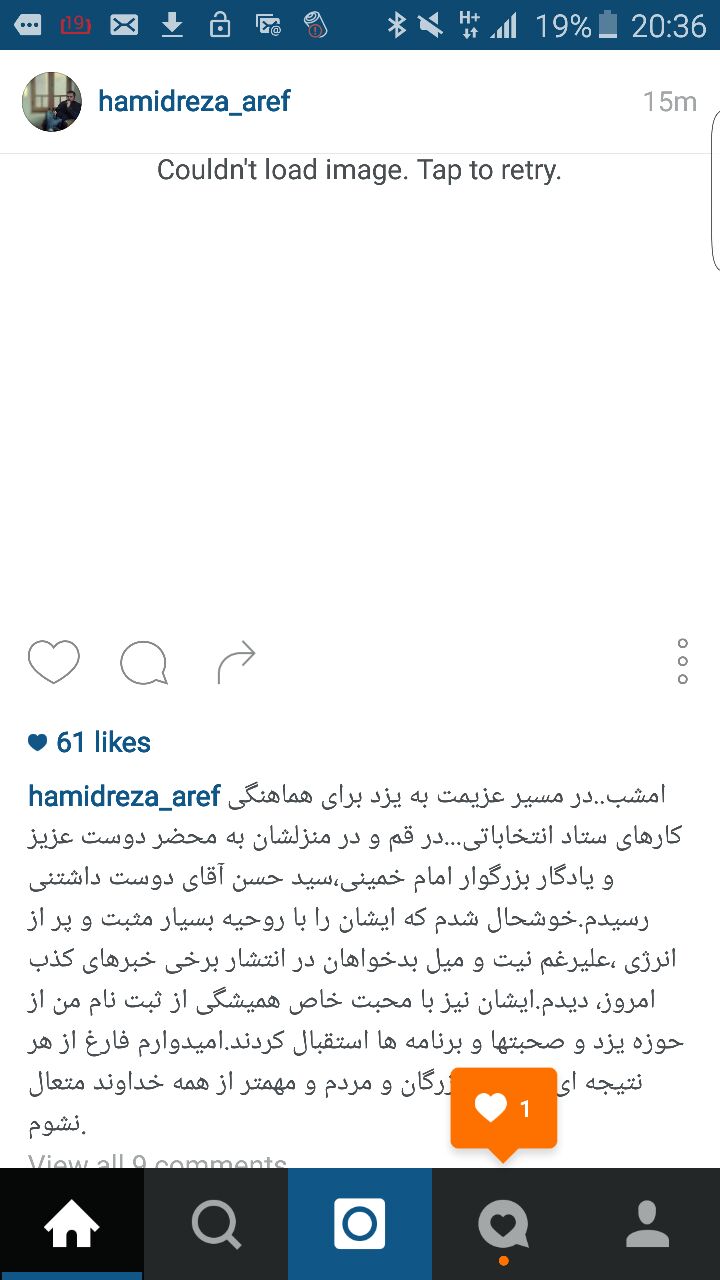Open hamidreza_aref's profile picture
Image resolution: width=720 pixels, height=1280 pixels.
52,102
